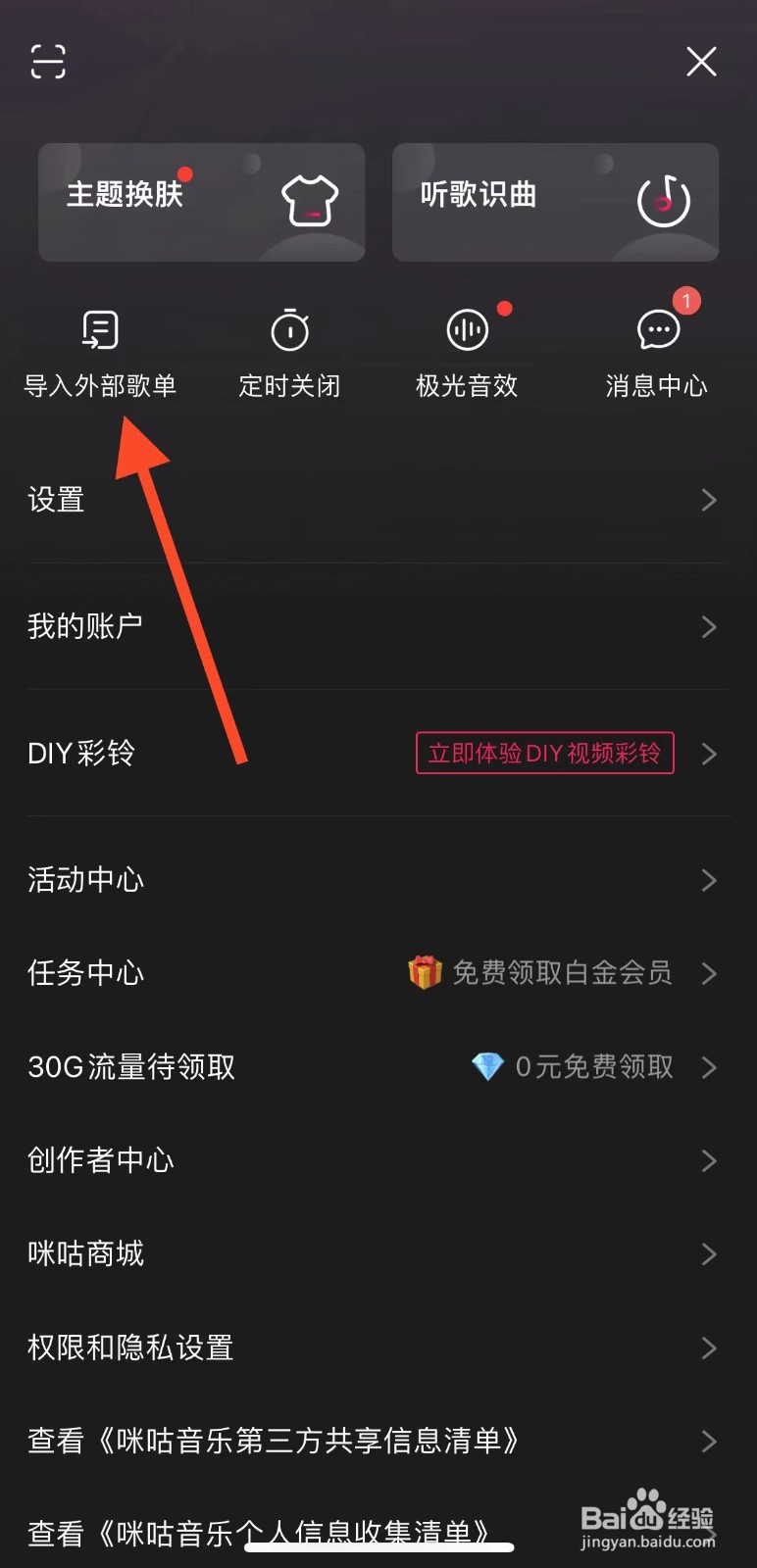Tap the diamond icon beside 0元免费领取
This screenshot has width=757, height=1568.
click(x=487, y=1066)
